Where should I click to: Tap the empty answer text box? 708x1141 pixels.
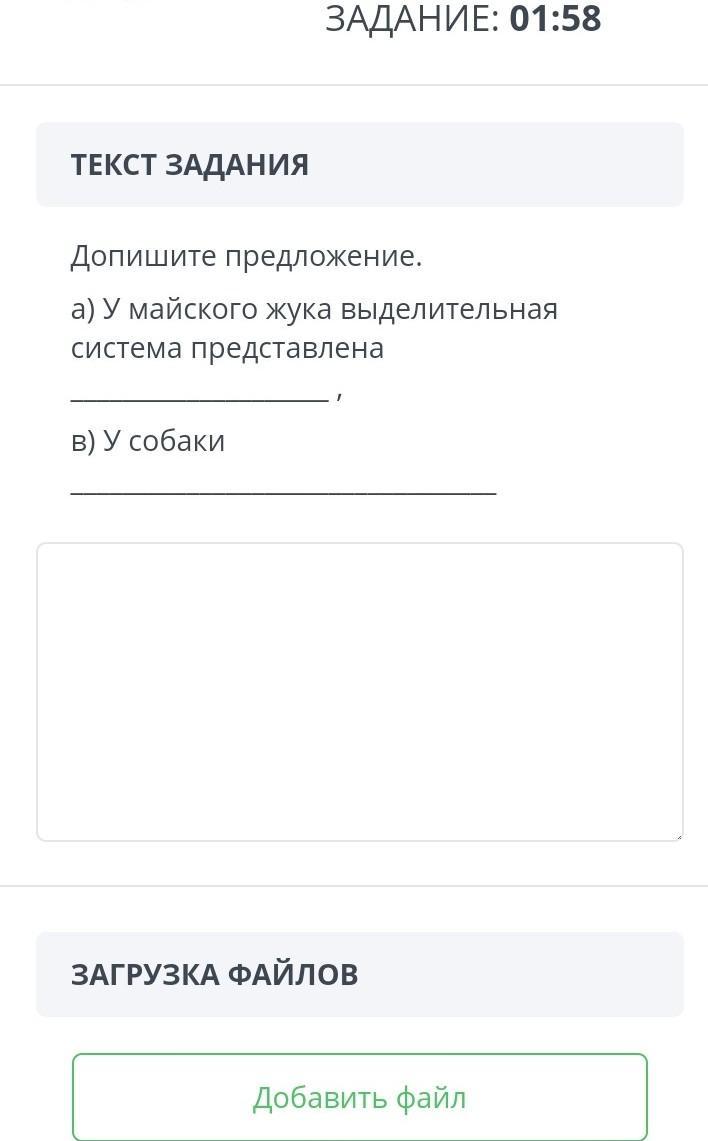coord(359,691)
